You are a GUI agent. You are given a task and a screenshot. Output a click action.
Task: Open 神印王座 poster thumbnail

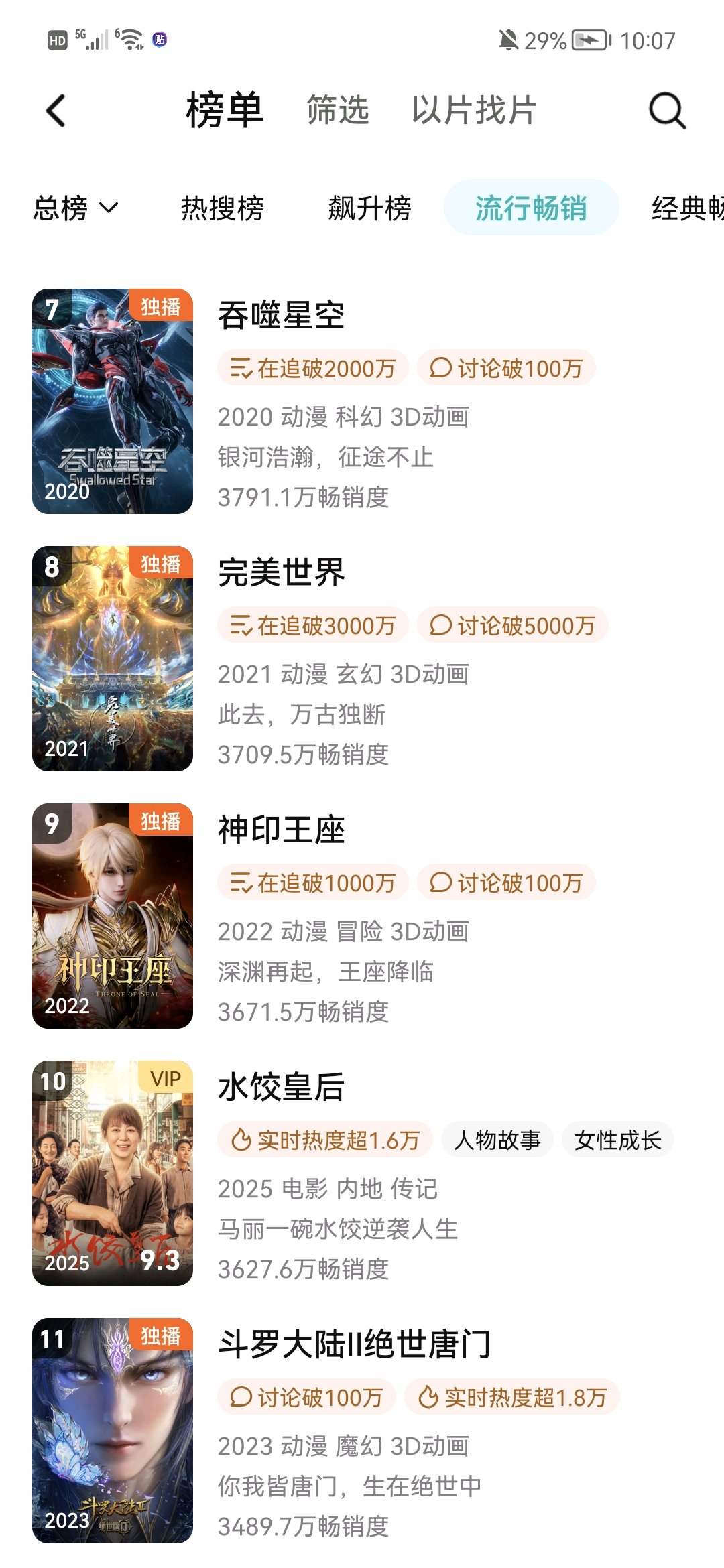(113, 916)
